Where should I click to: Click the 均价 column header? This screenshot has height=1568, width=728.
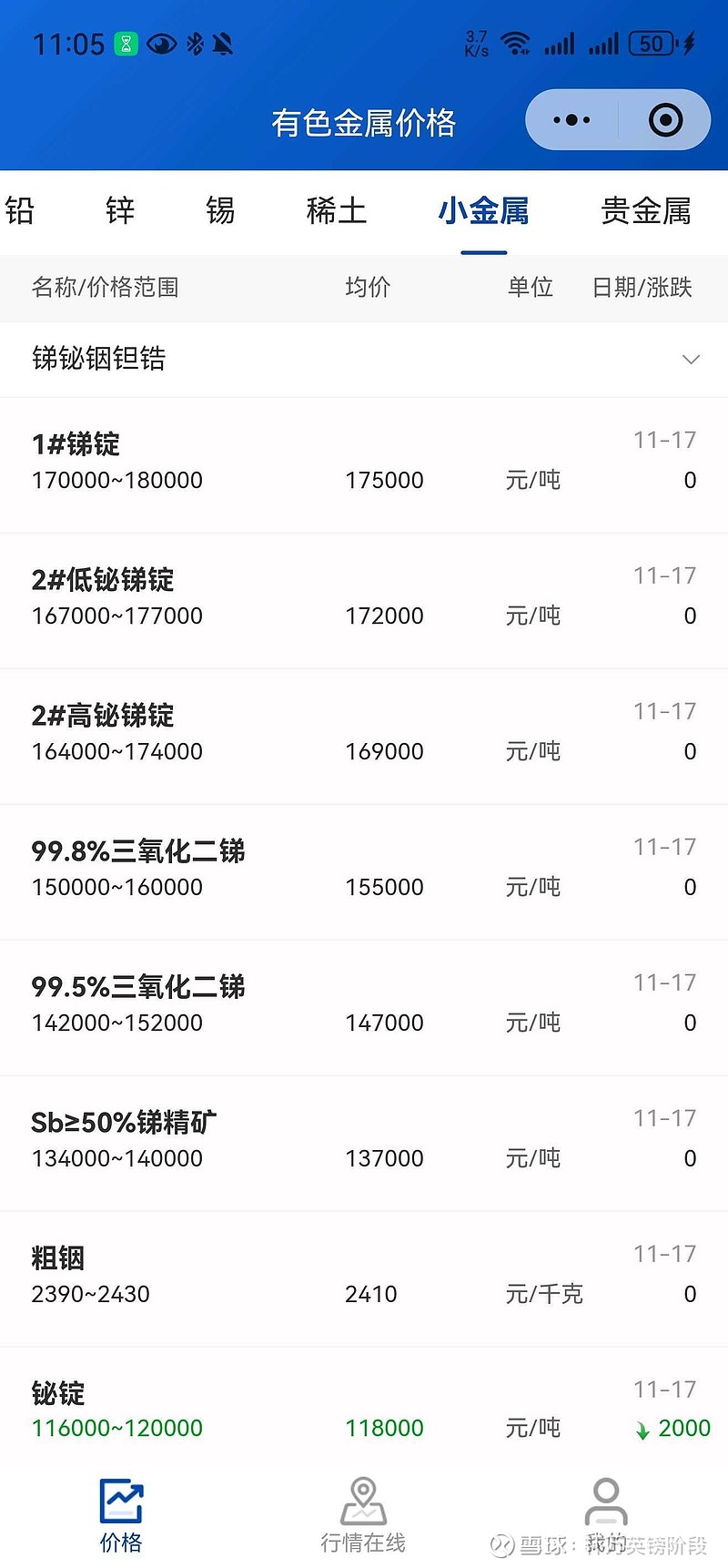tap(368, 288)
